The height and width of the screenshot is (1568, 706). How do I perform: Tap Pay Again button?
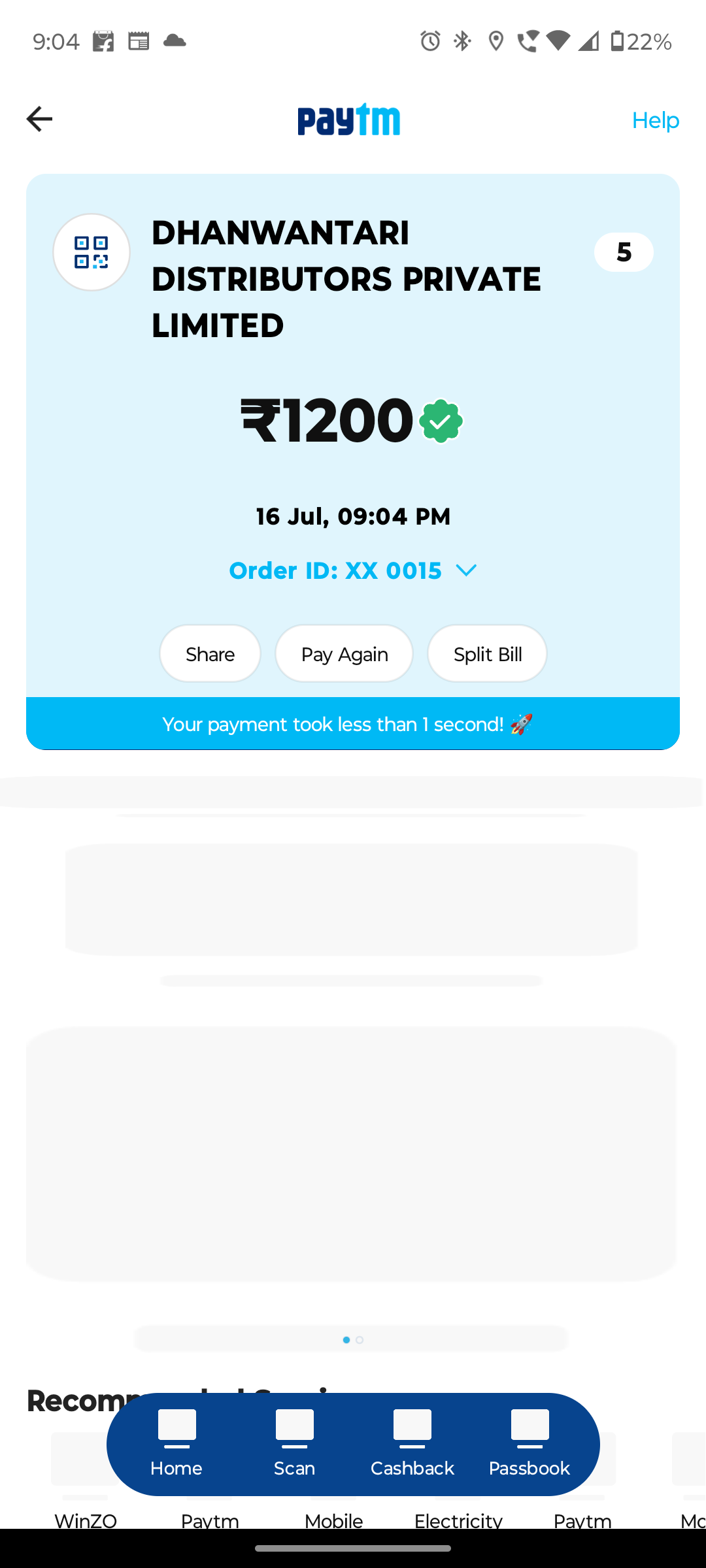coord(344,653)
